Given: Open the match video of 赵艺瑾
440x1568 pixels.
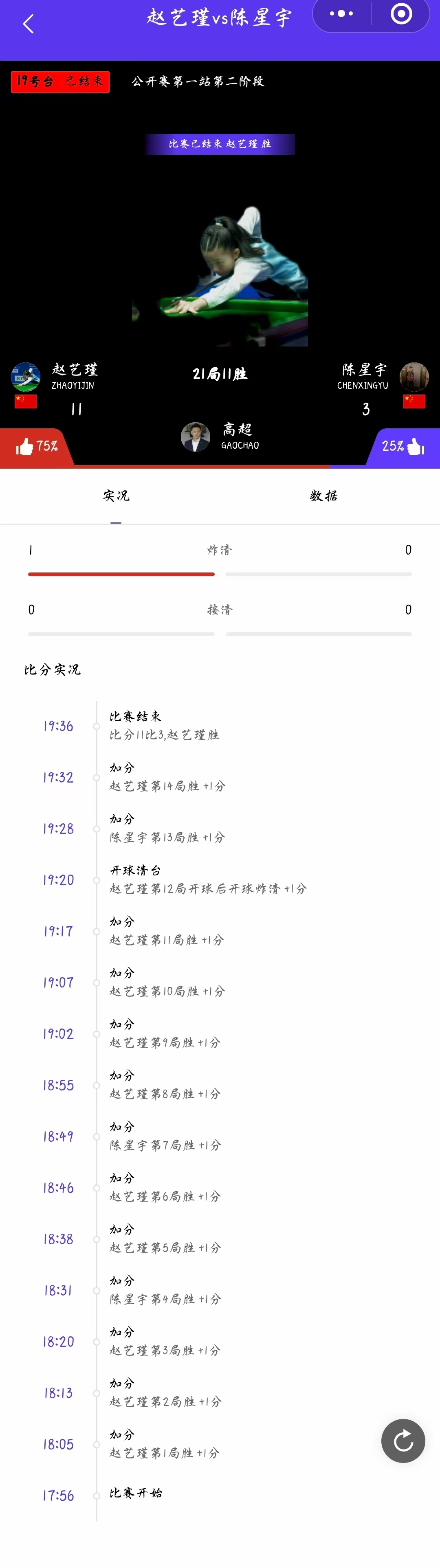Looking at the screenshot, I should [x=220, y=277].
